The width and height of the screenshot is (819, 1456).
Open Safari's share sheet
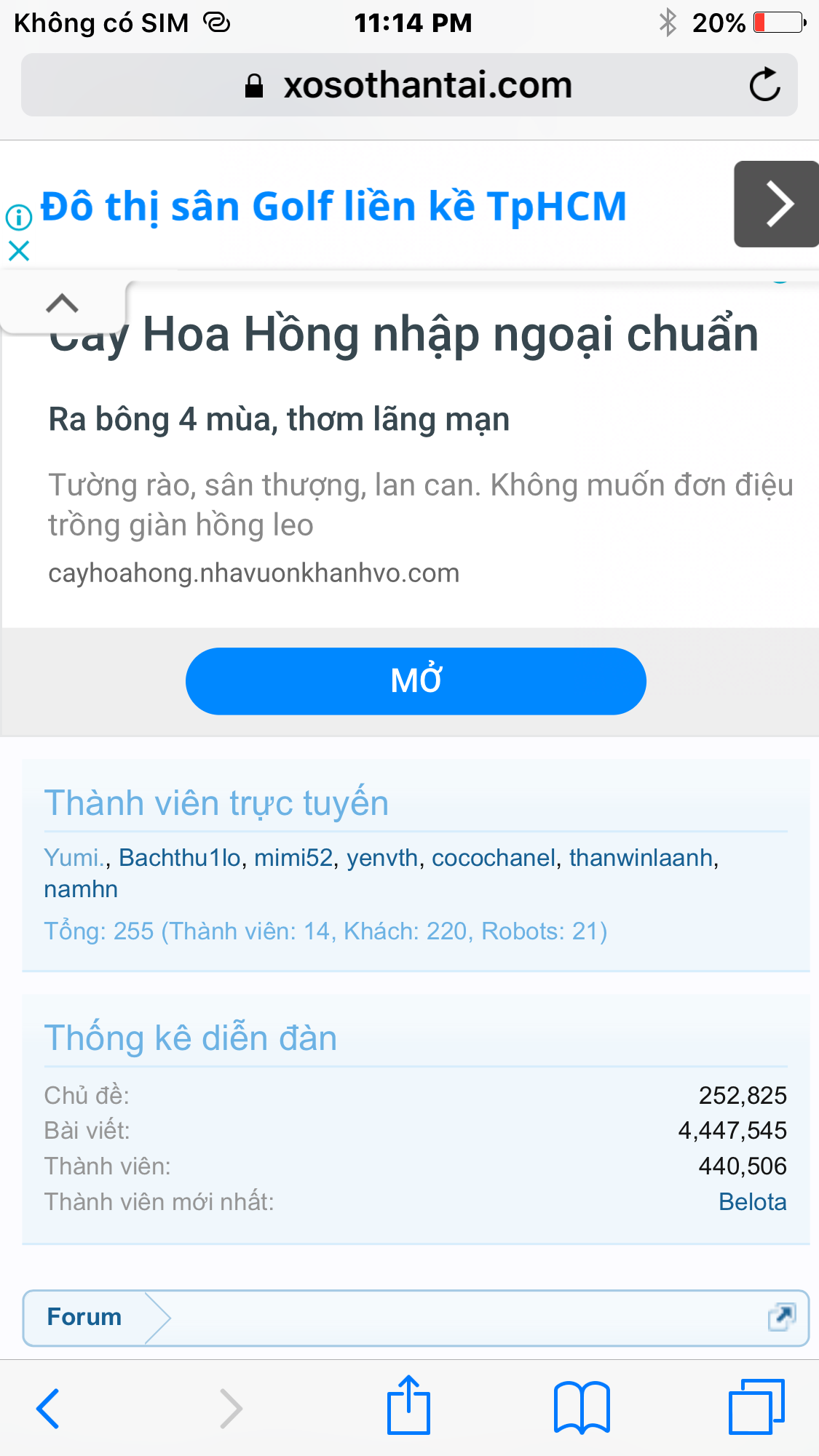pos(408,1406)
